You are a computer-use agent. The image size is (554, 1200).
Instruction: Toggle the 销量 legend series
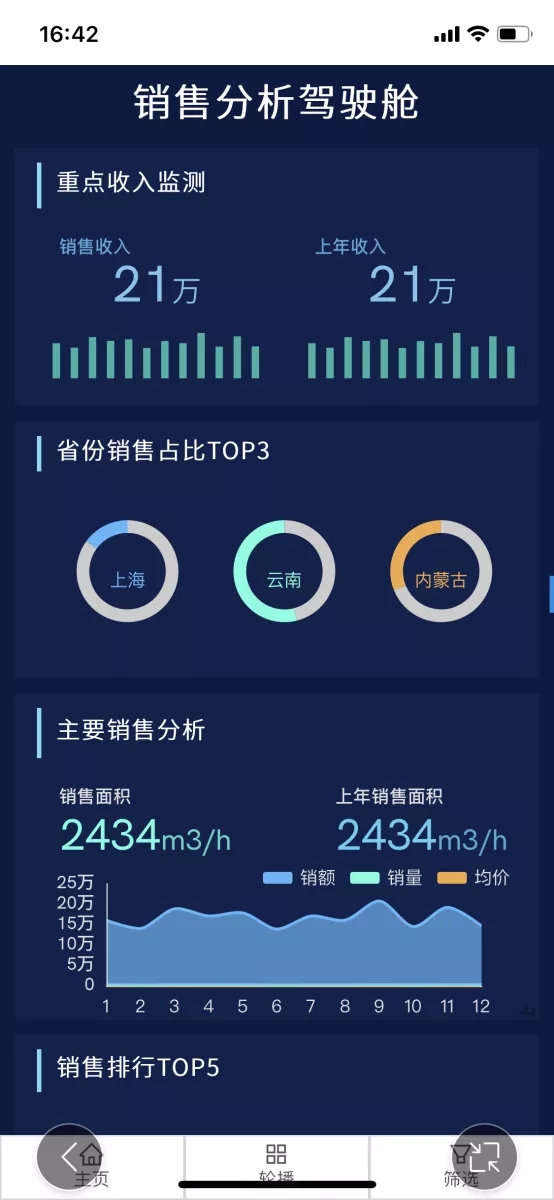coord(386,878)
